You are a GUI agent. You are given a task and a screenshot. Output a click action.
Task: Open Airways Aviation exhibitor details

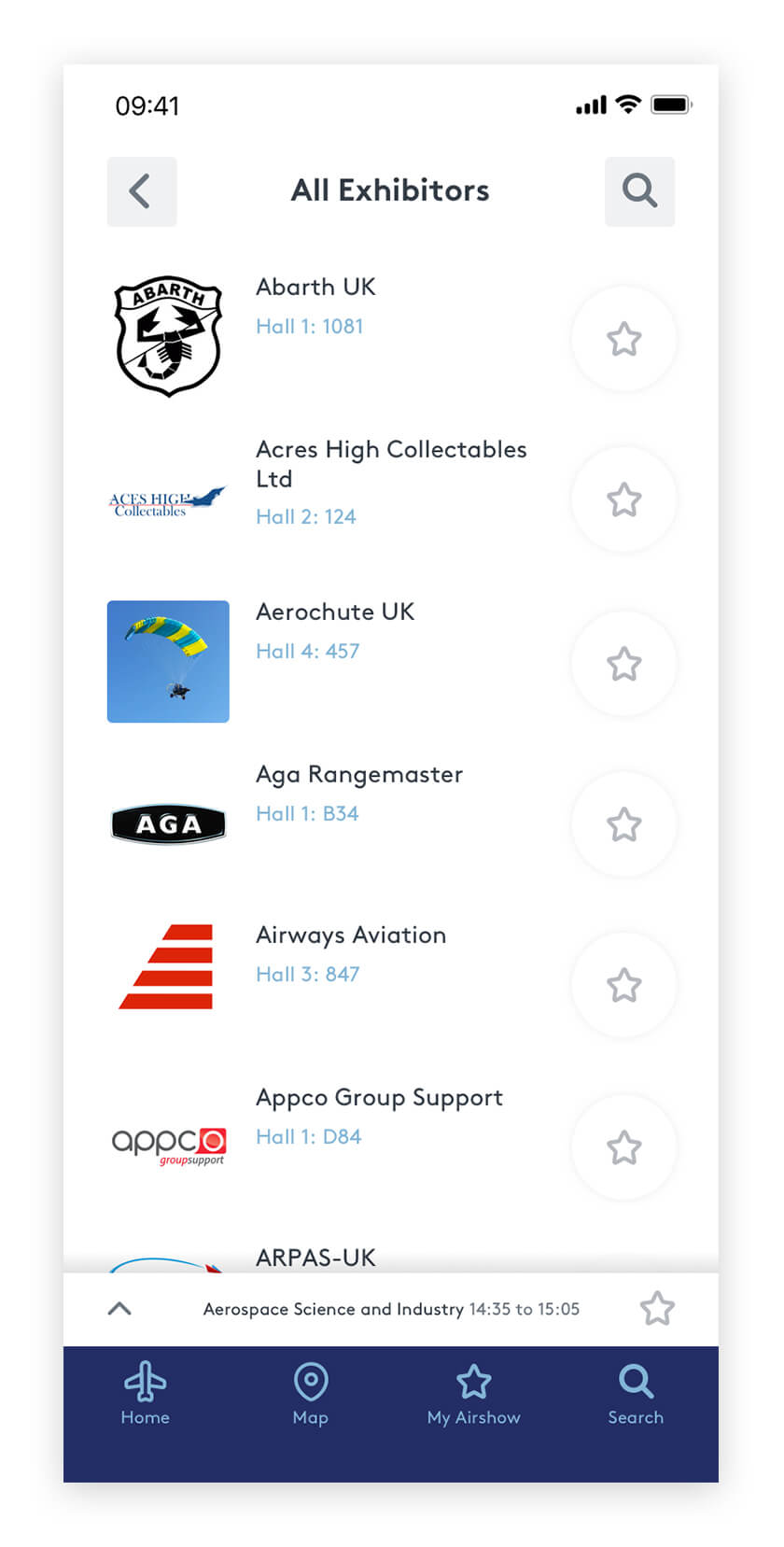[351, 935]
